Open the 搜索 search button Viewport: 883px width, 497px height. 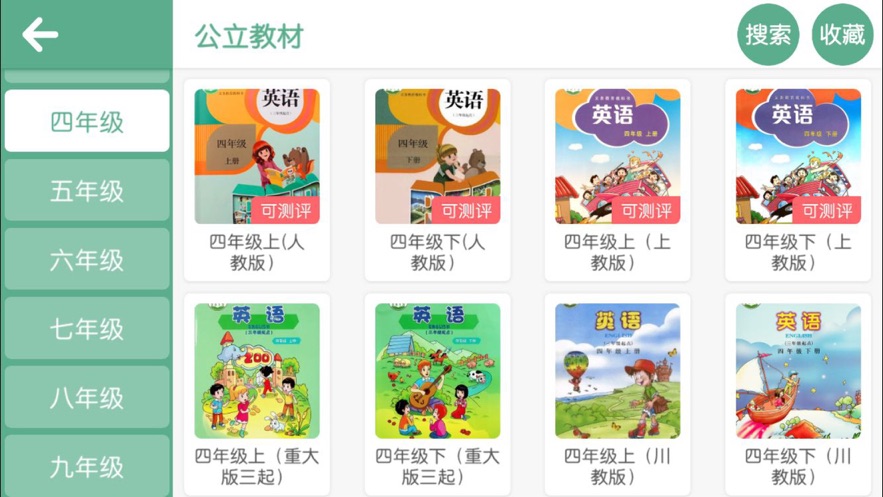point(768,35)
